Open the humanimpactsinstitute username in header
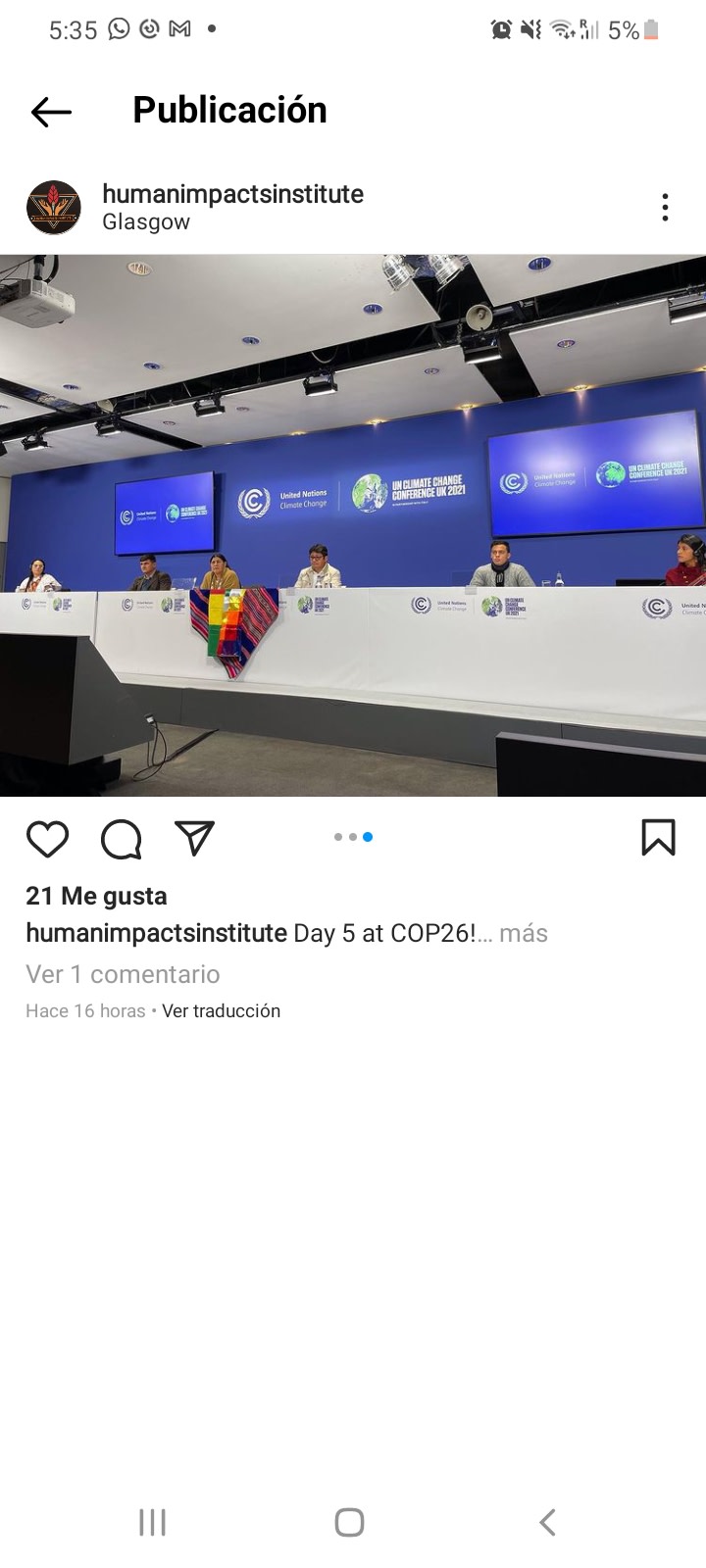 (x=232, y=194)
